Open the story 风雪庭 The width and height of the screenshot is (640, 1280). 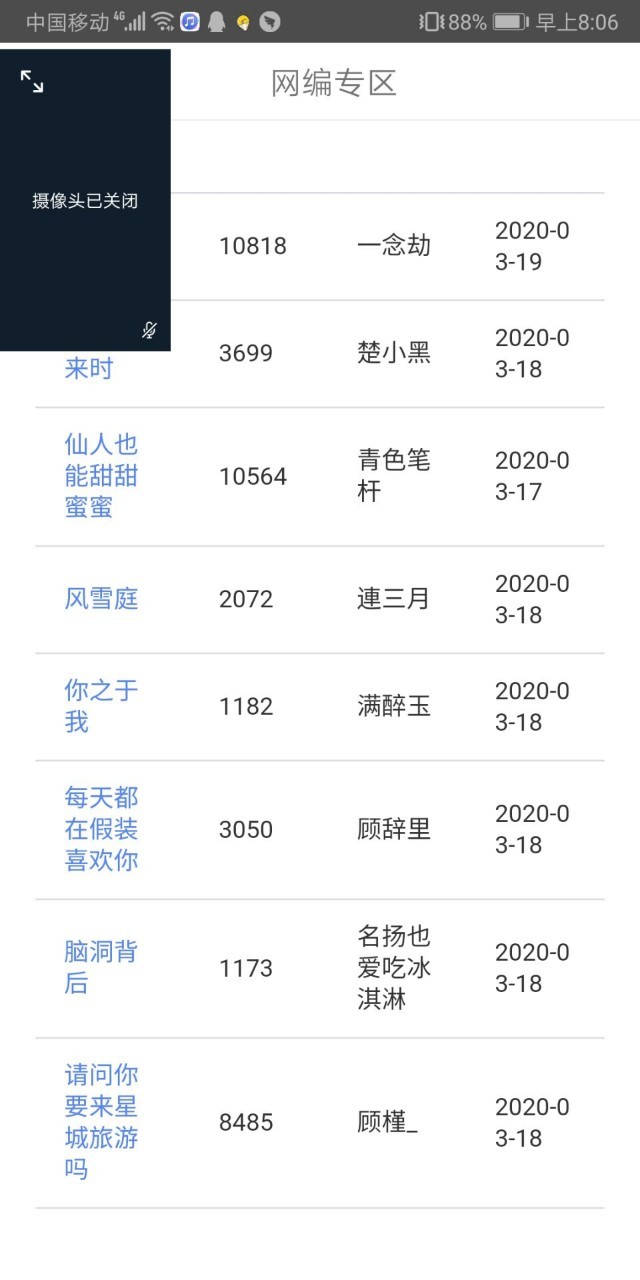101,599
